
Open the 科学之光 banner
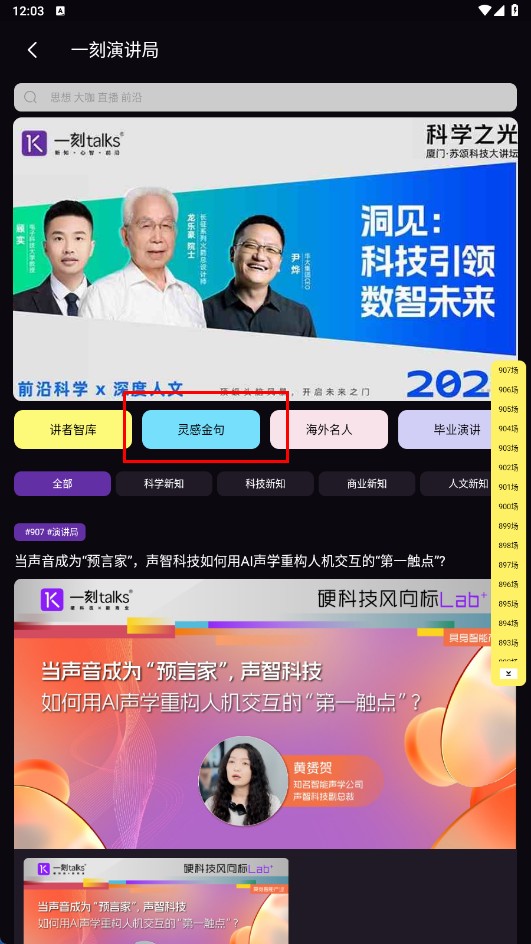click(265, 259)
